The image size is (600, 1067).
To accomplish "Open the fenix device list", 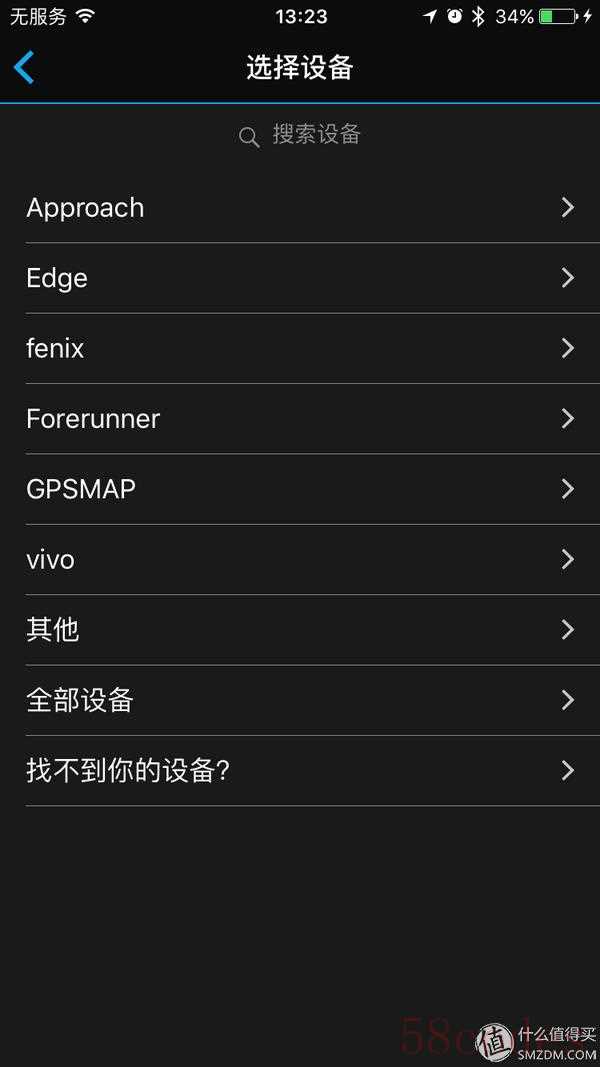I will coord(300,348).
